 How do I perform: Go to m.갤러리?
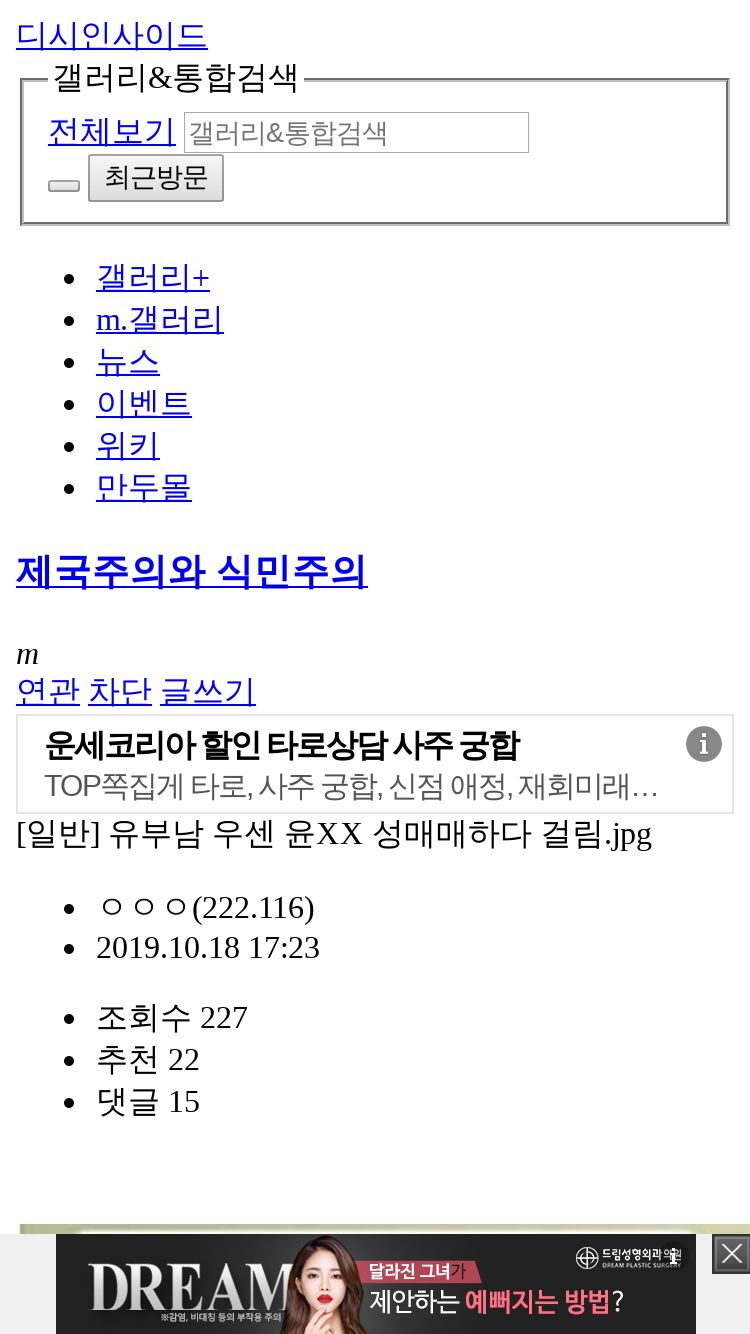click(x=160, y=319)
